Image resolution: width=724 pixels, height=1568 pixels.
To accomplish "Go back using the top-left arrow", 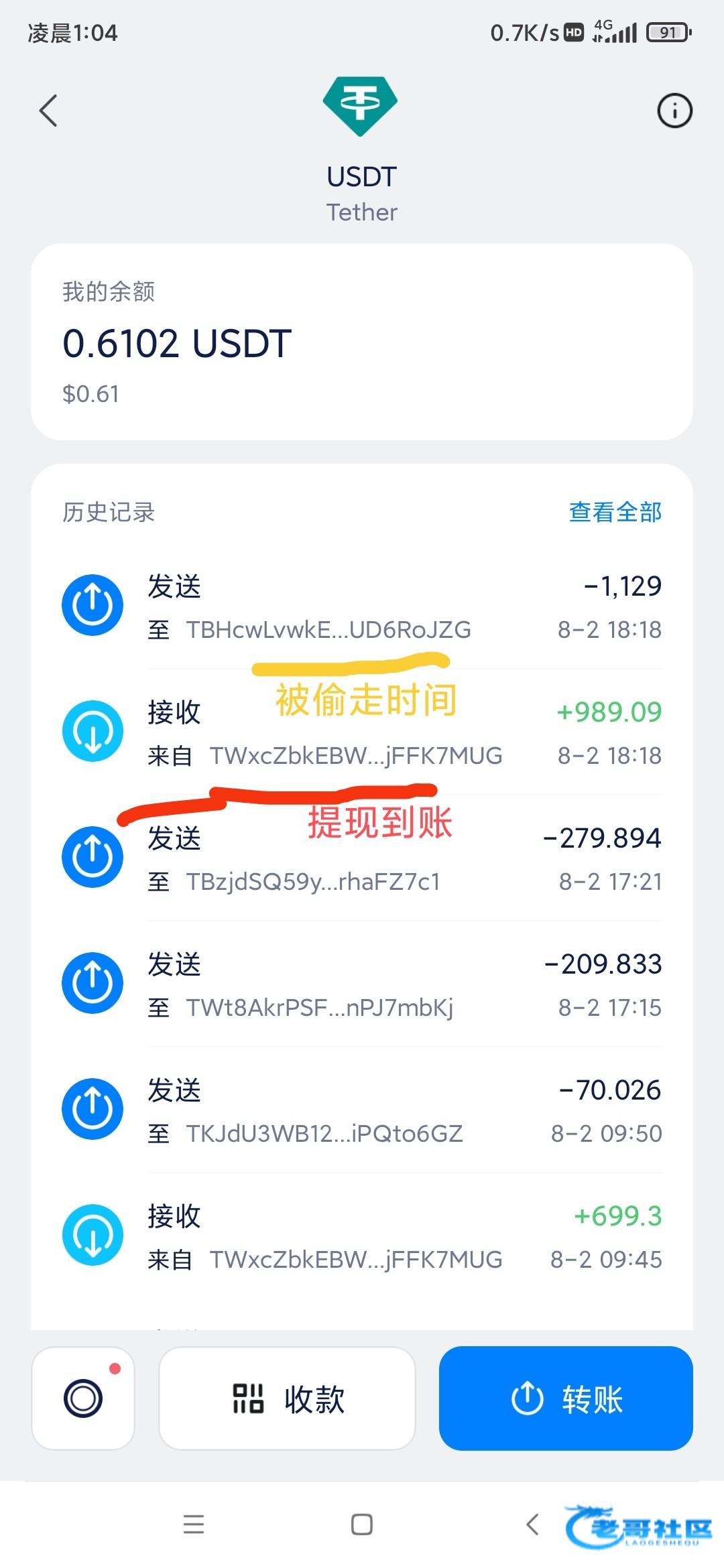I will (x=48, y=111).
